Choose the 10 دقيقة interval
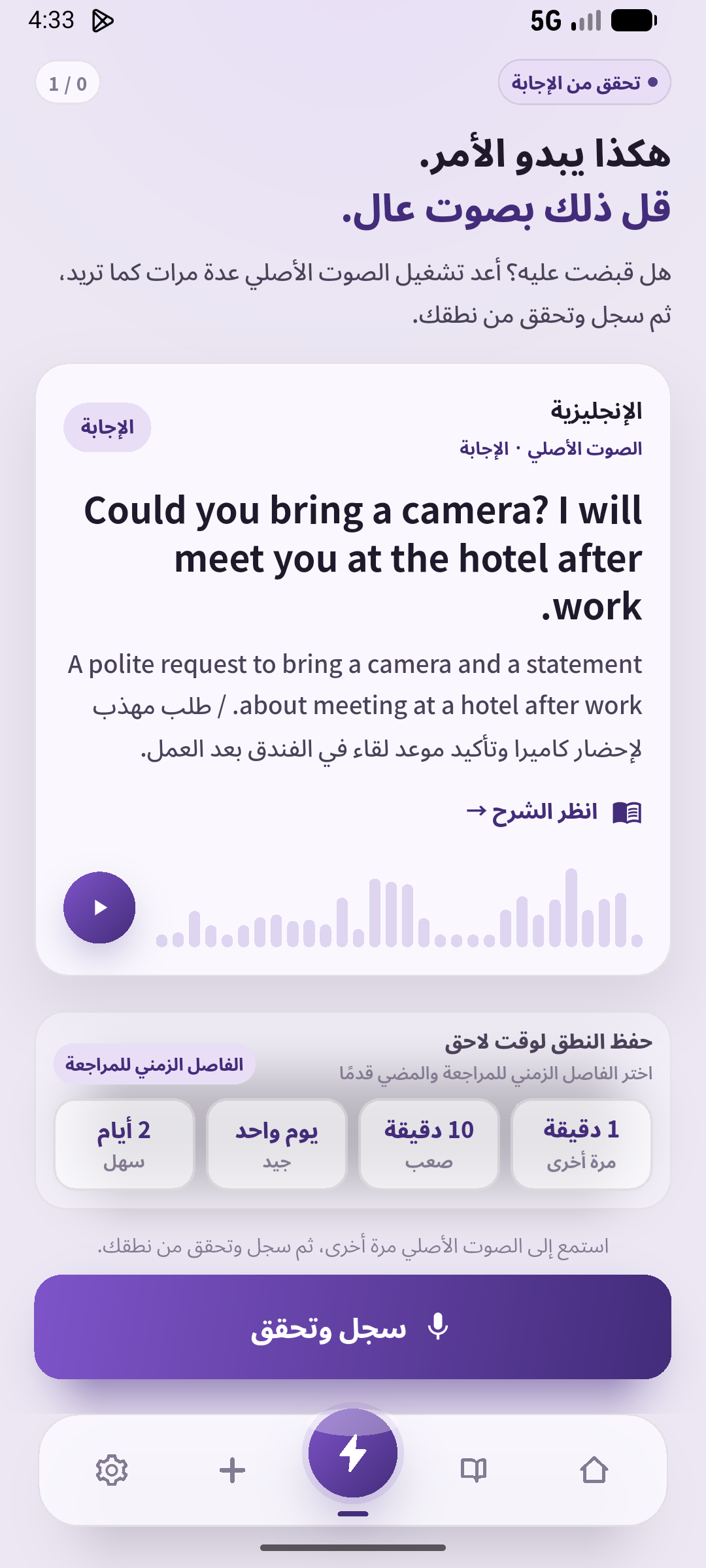This screenshot has width=706, height=1568. pyautogui.click(x=429, y=1143)
